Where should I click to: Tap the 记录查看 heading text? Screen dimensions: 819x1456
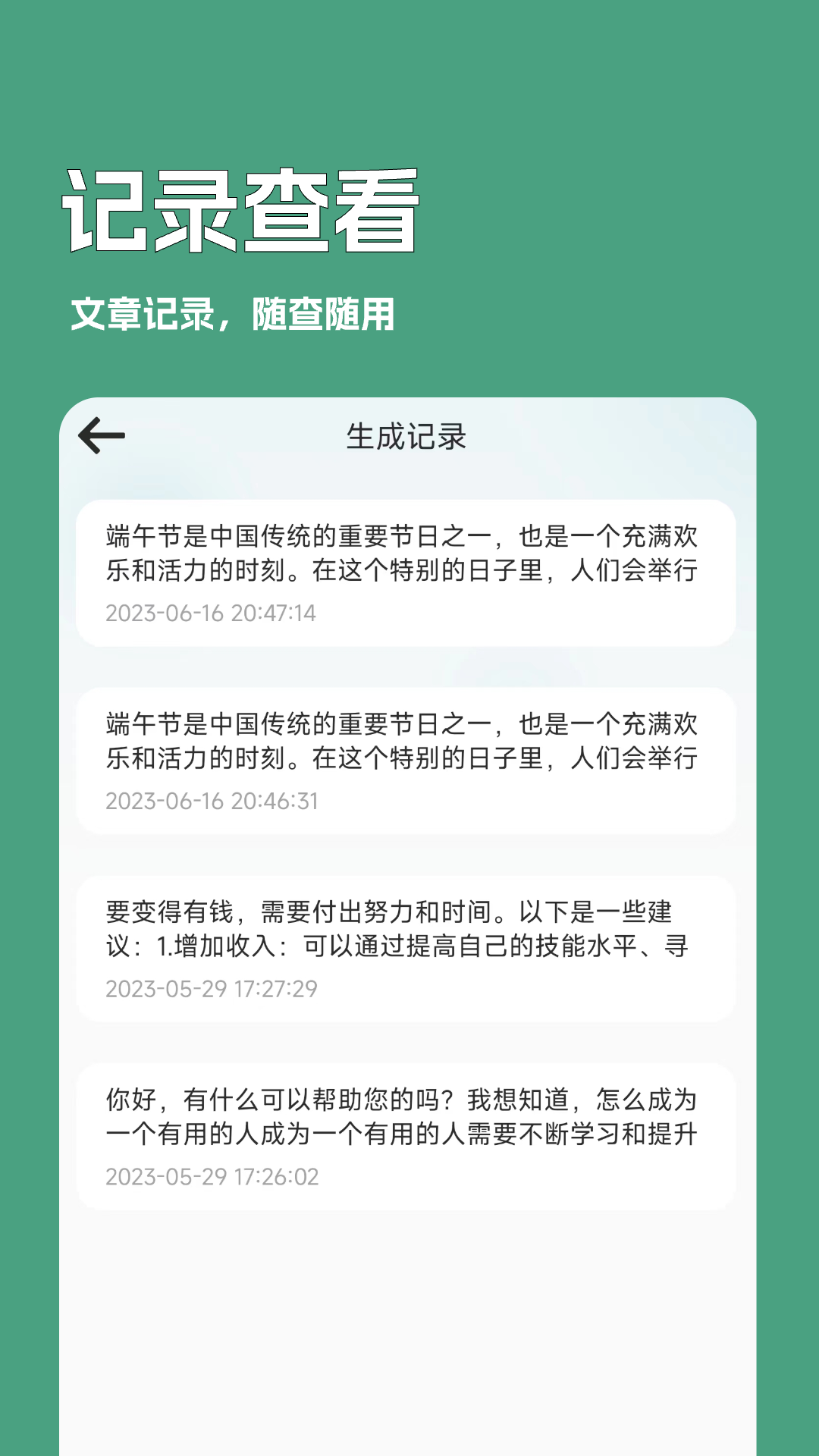coord(243,209)
